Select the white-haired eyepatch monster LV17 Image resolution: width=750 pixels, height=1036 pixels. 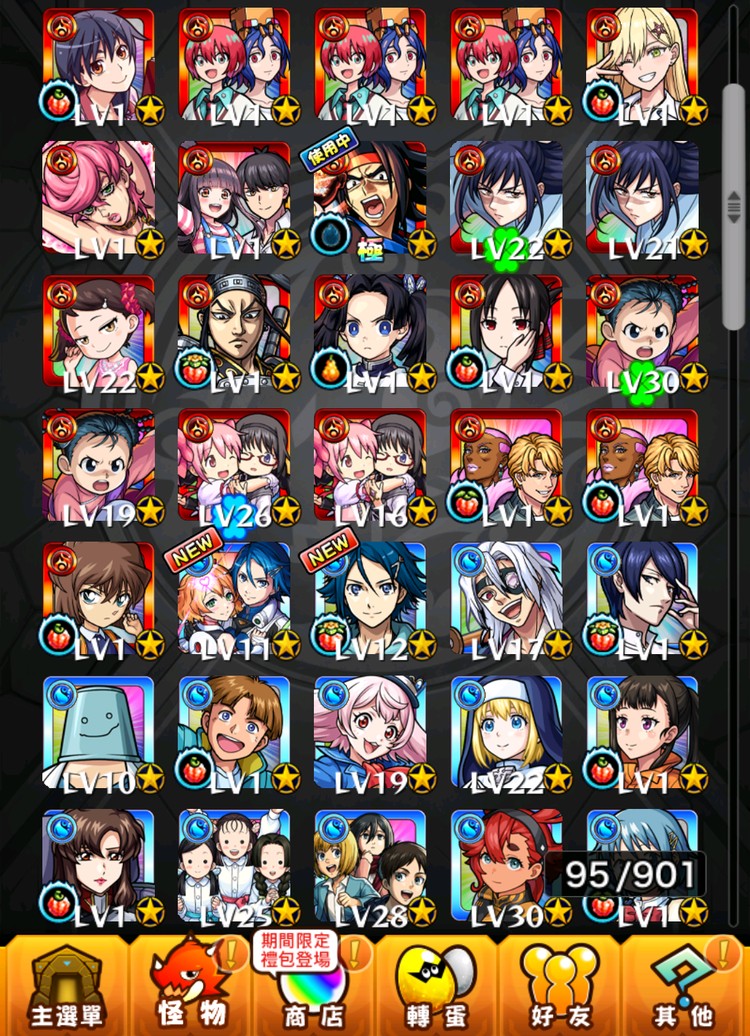pos(506,598)
